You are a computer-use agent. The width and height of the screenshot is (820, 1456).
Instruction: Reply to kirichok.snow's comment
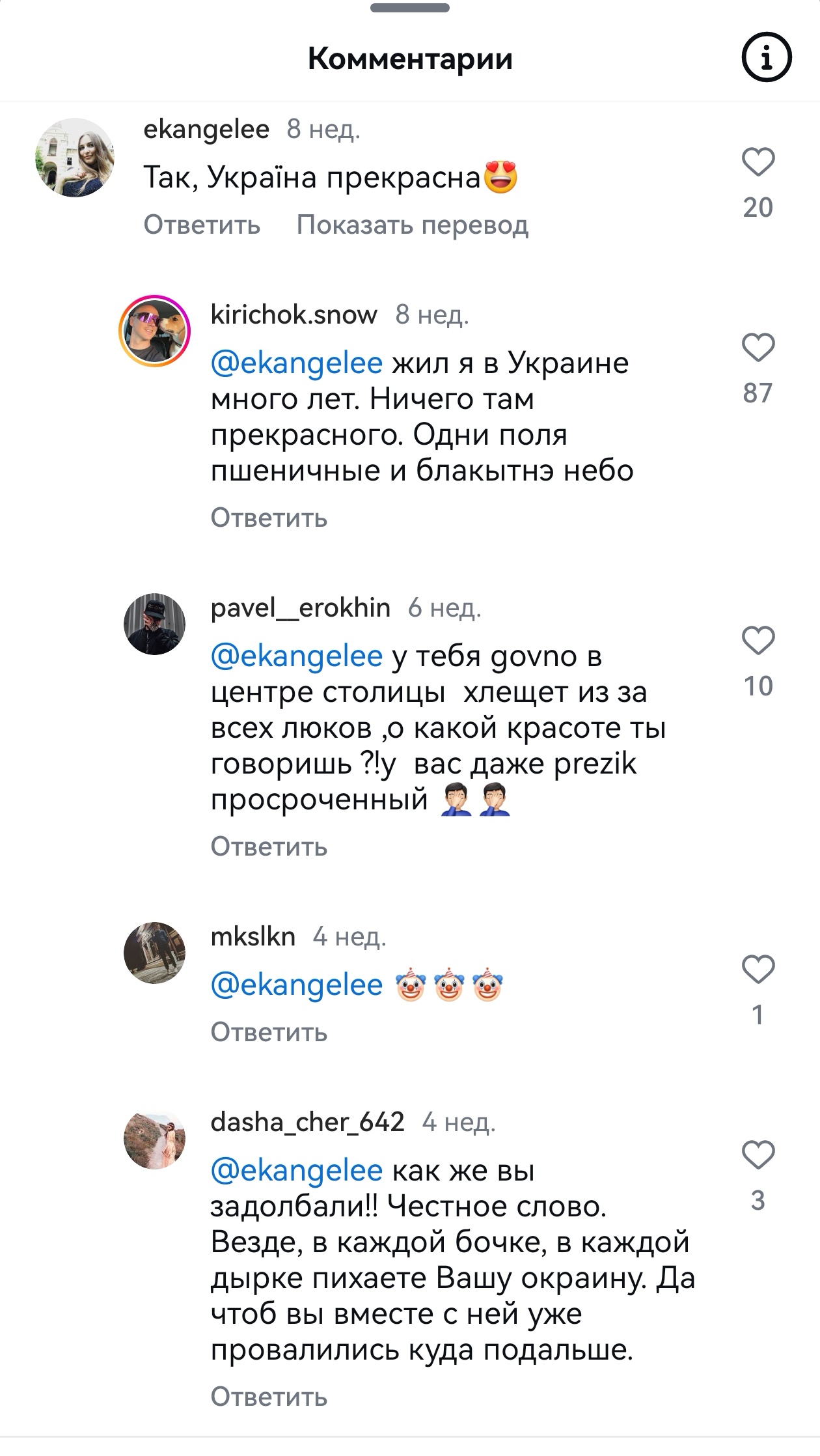tap(269, 518)
